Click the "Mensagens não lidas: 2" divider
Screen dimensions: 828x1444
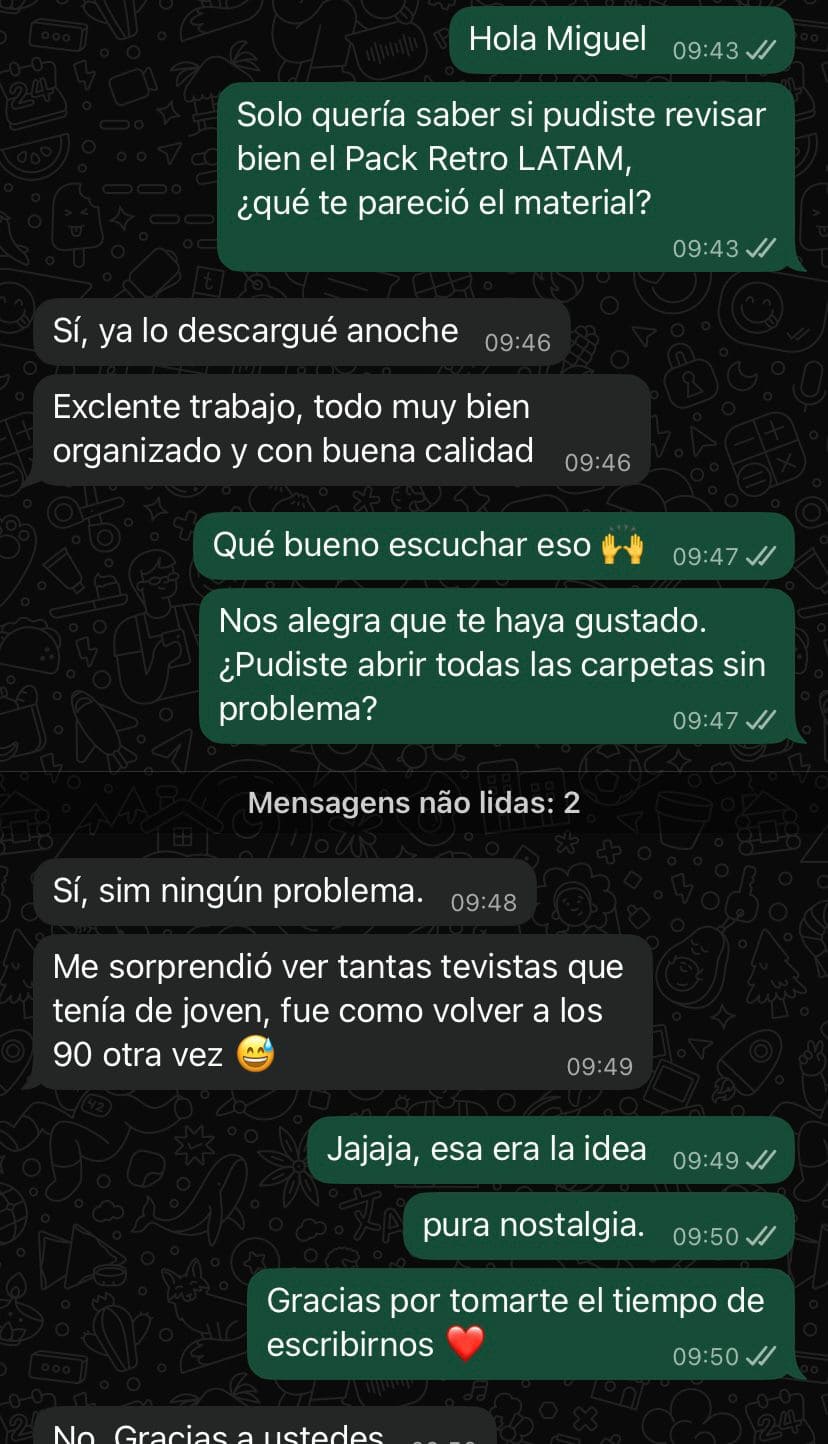coord(414,800)
